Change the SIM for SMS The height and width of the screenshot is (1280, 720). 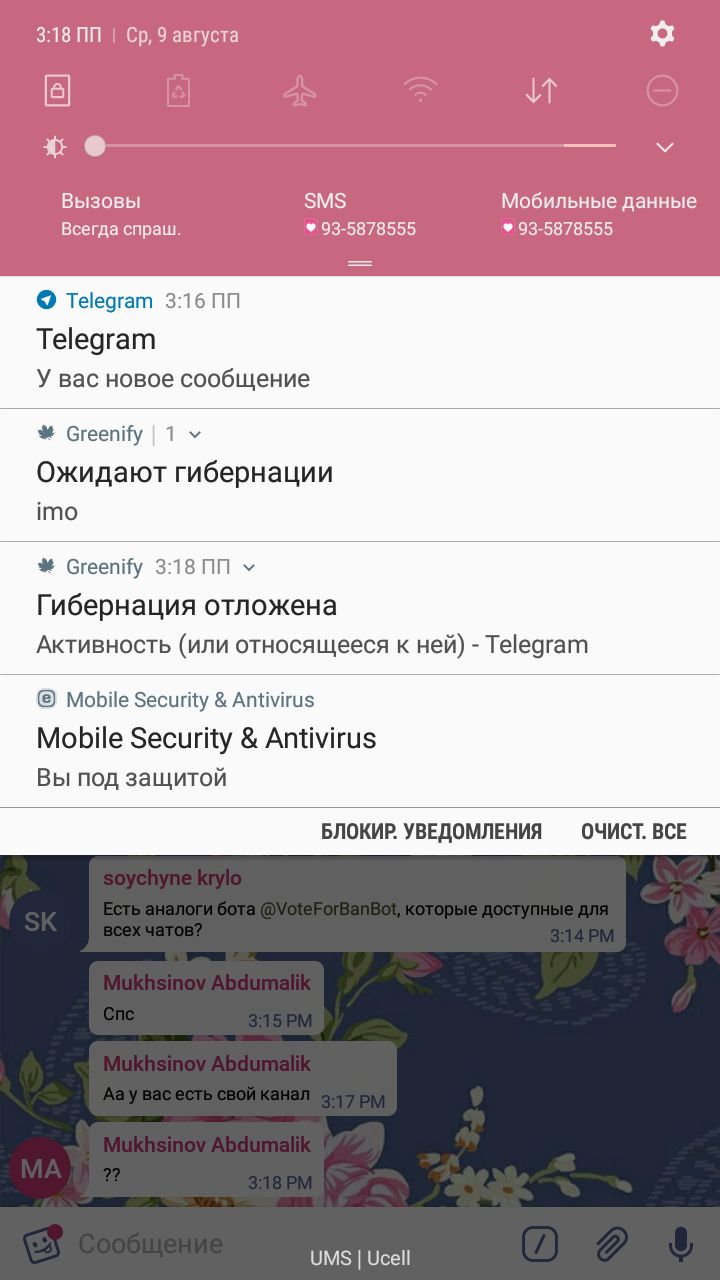coord(359,214)
